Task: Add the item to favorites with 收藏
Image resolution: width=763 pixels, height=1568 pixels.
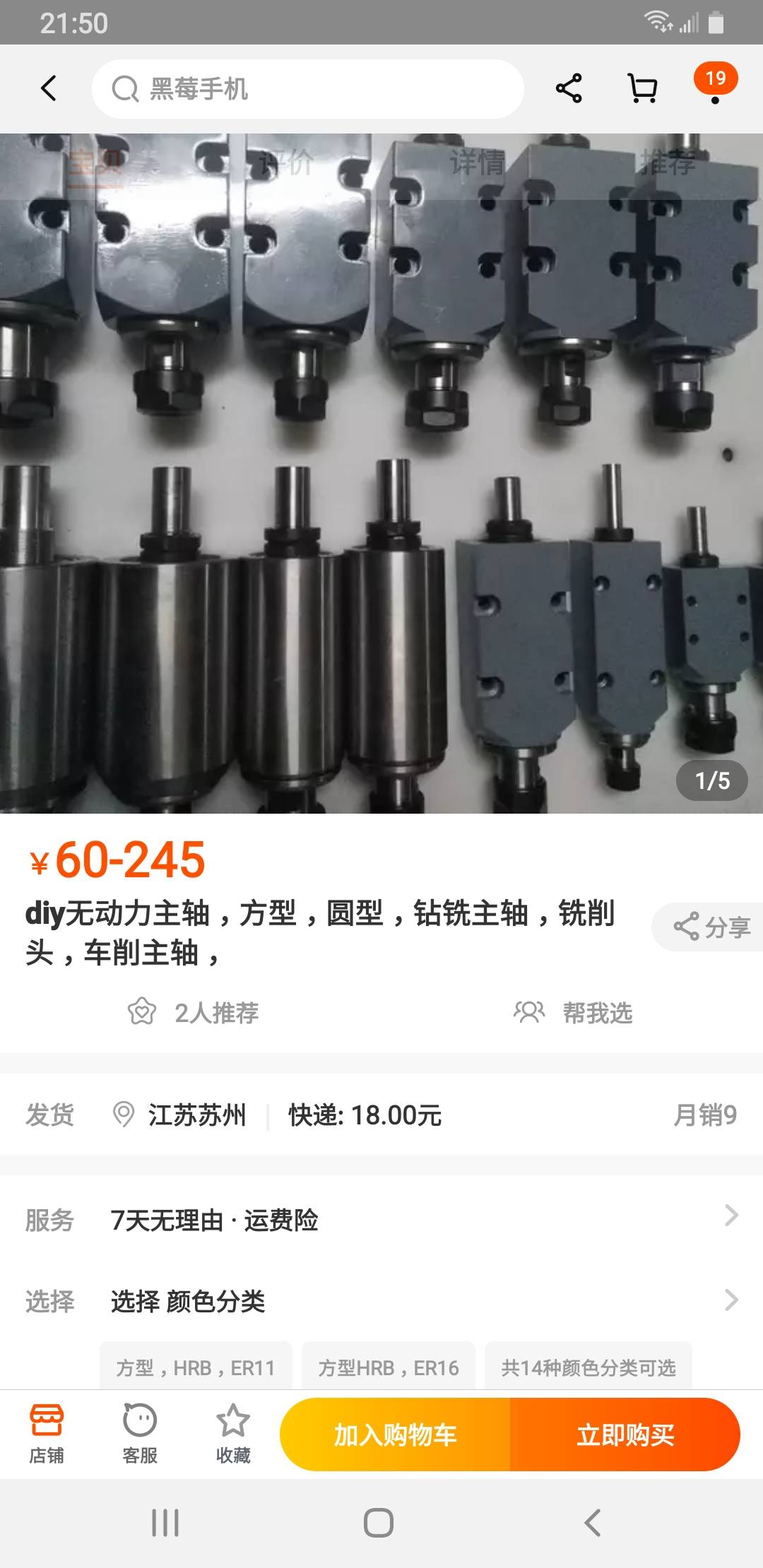Action: (233, 1434)
